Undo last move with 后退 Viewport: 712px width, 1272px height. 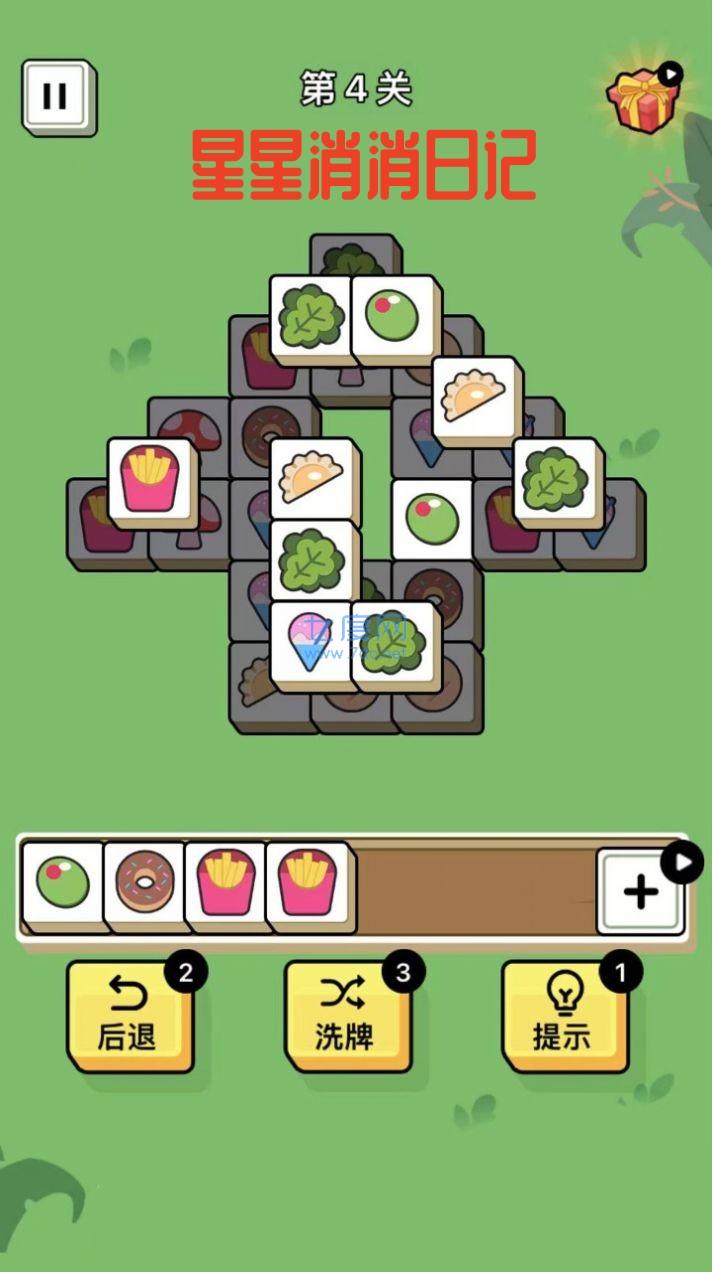coord(128,1015)
